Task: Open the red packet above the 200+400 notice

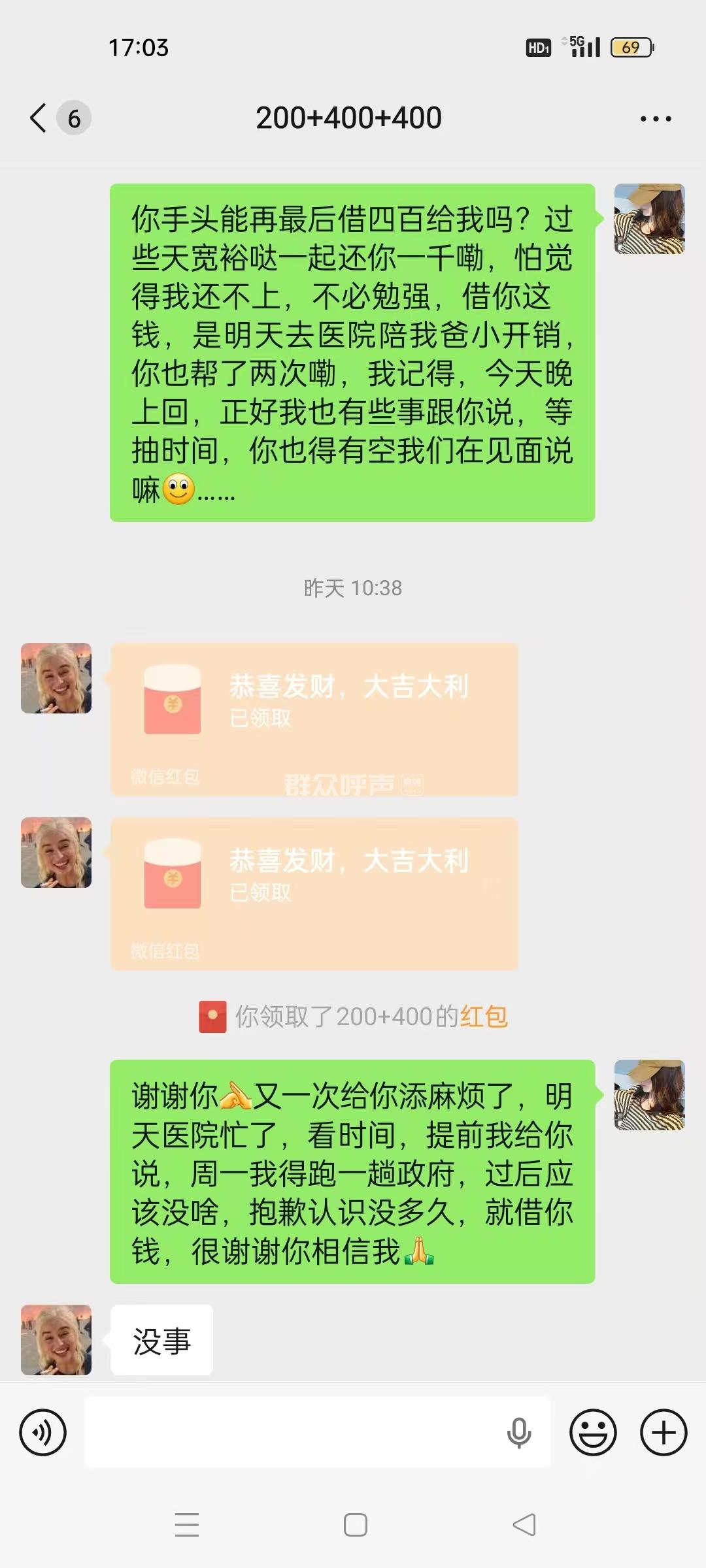Action: (x=314, y=893)
